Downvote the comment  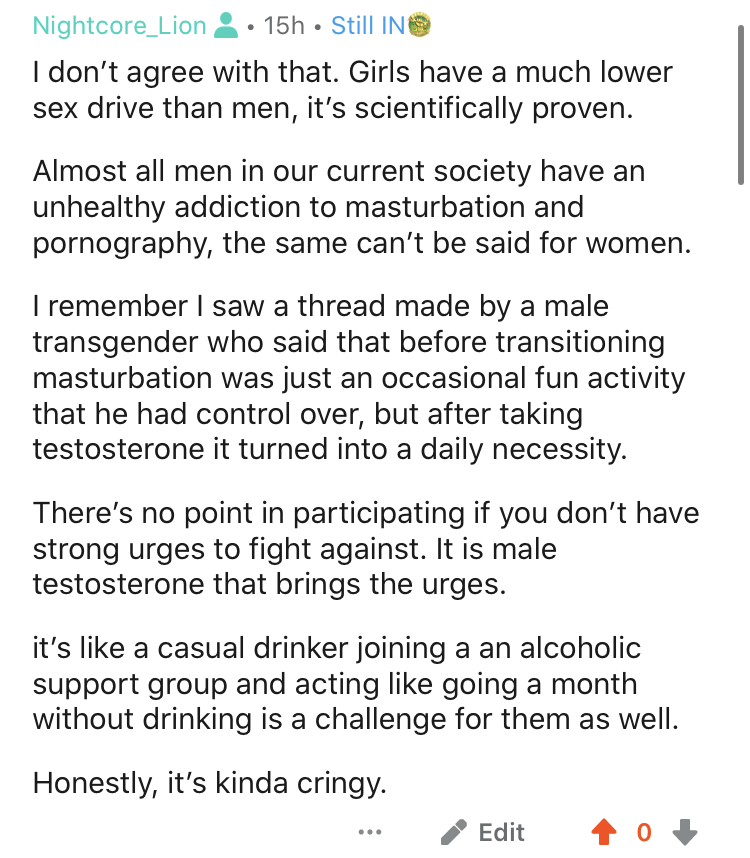click(684, 832)
